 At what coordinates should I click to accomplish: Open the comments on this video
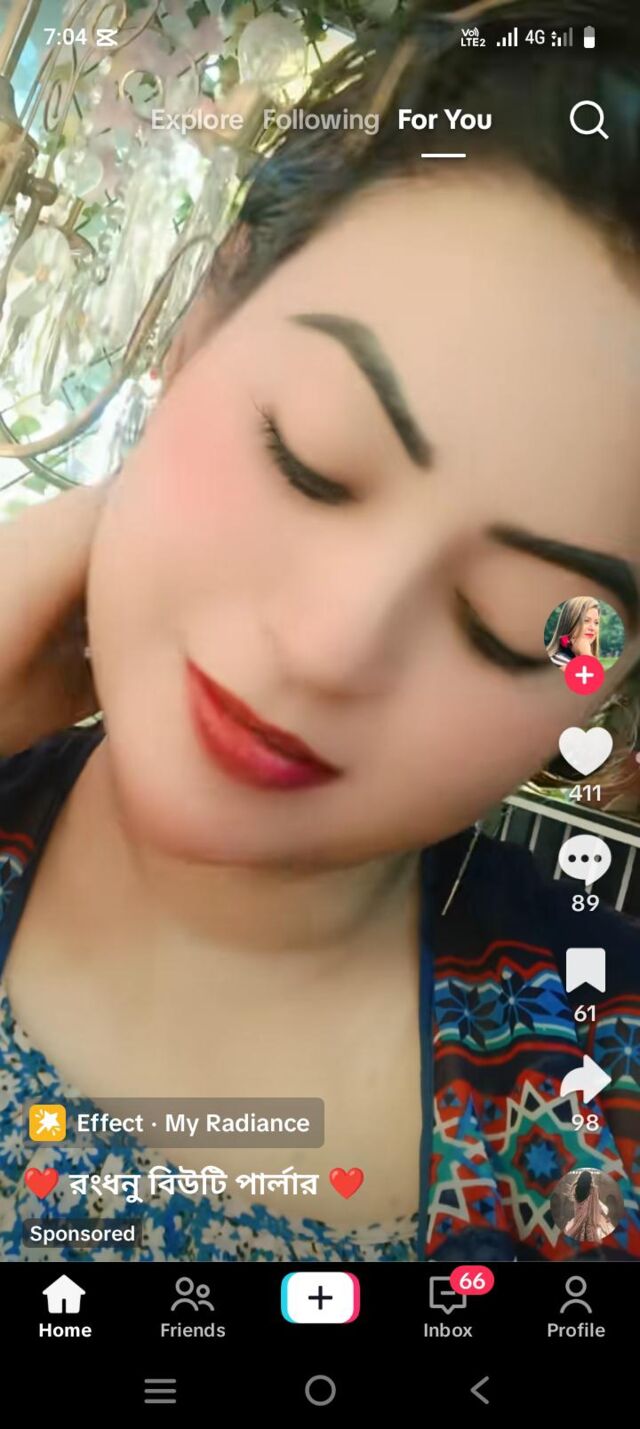[x=585, y=860]
